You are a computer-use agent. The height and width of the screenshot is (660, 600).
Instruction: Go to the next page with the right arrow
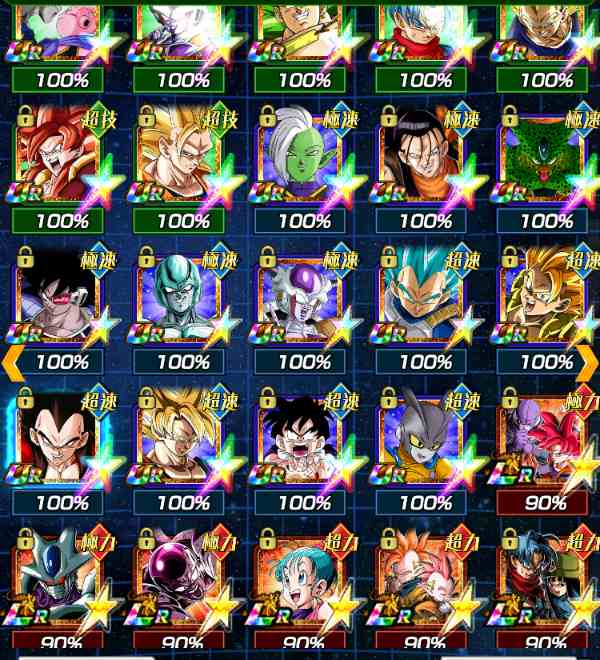click(588, 358)
